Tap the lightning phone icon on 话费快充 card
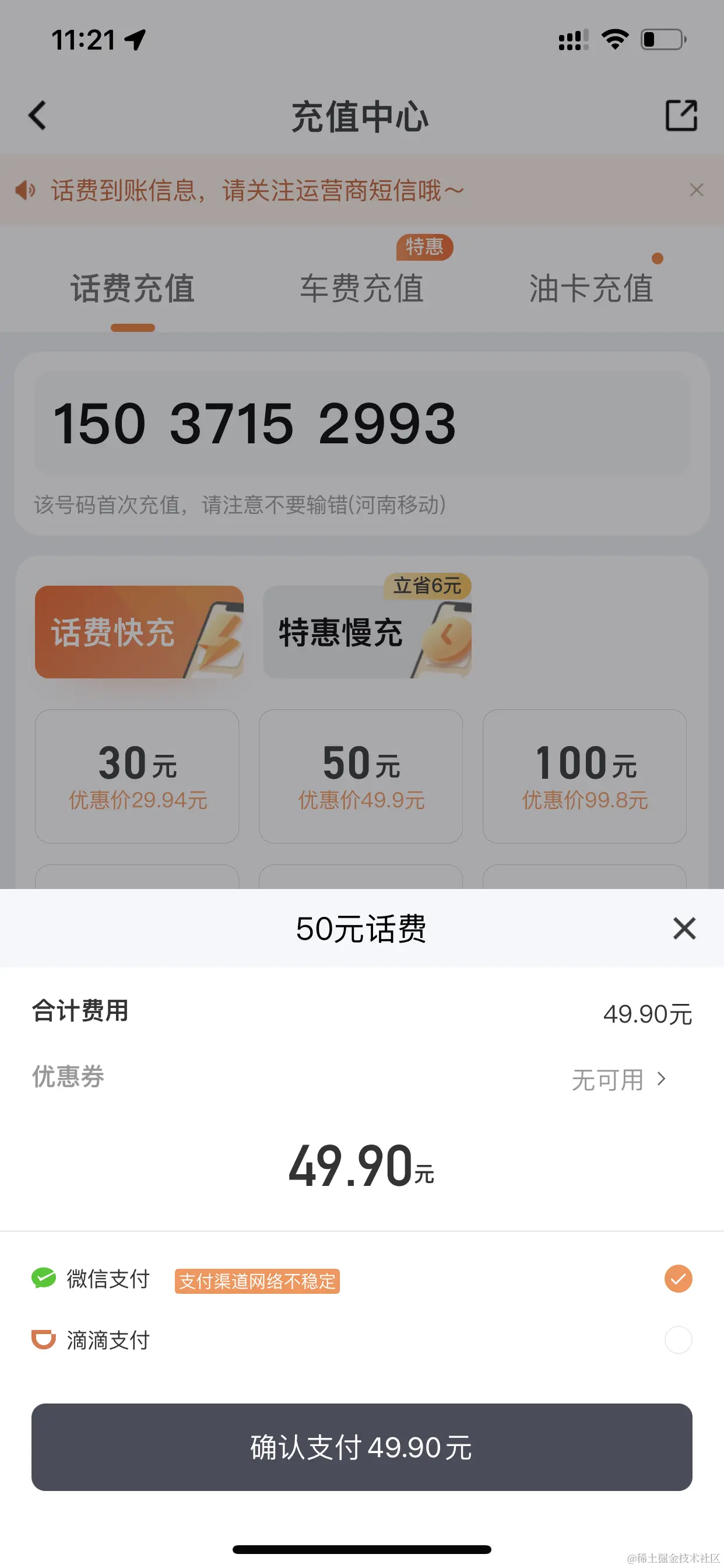The image size is (724, 1568). pos(219,639)
